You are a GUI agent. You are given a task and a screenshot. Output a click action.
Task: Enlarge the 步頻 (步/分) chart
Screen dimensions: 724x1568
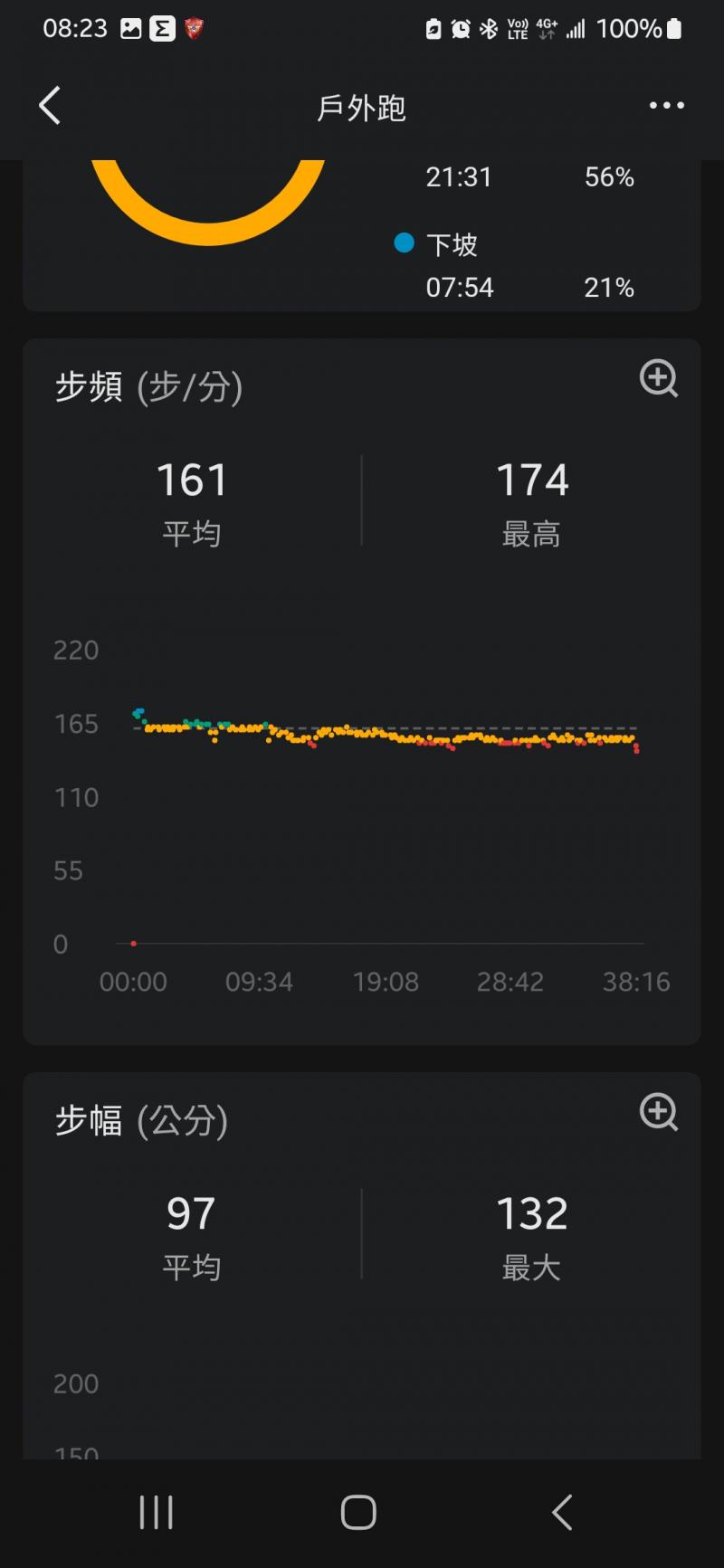659,378
